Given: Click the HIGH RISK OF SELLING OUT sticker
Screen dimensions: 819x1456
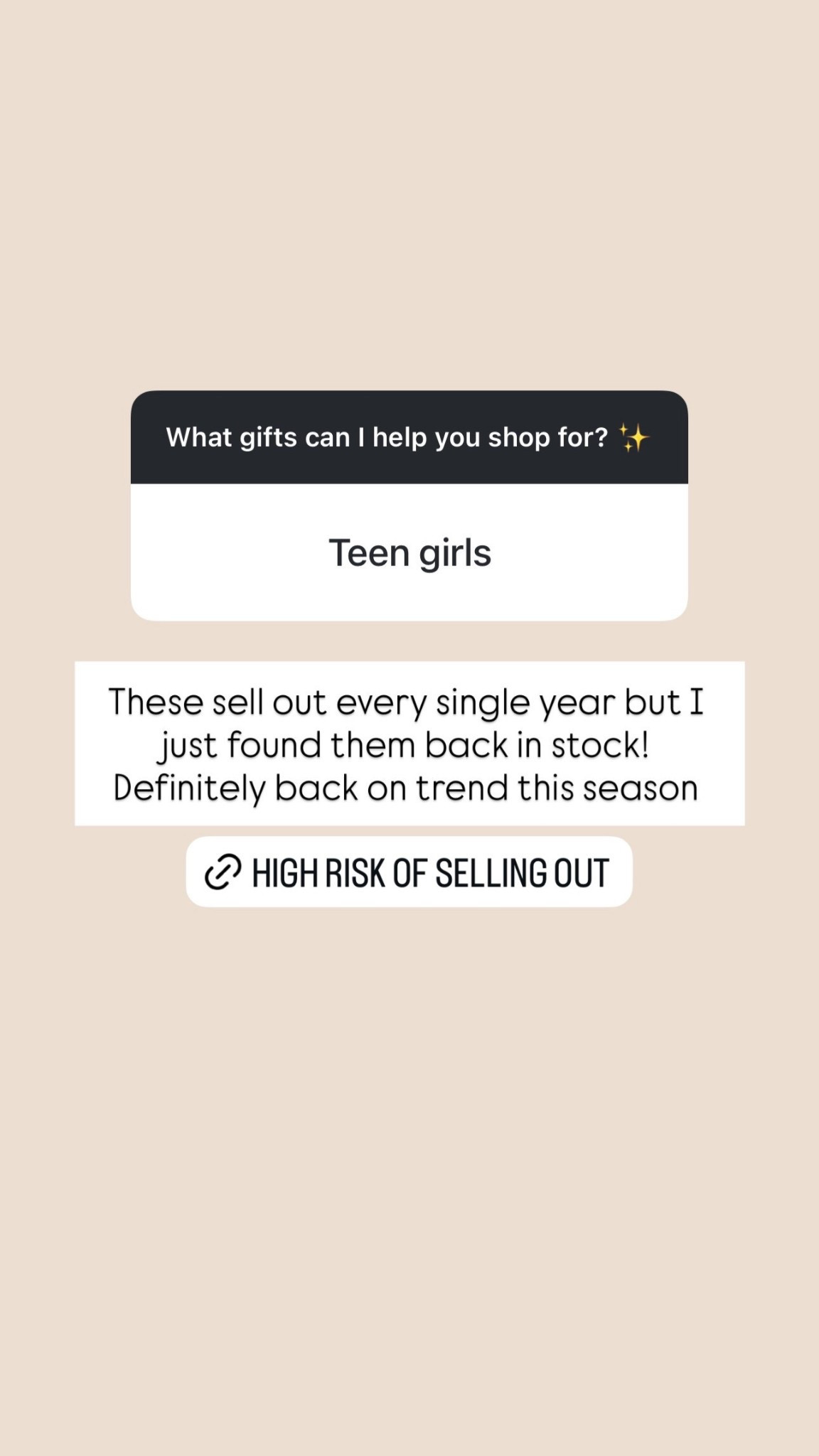Looking at the screenshot, I should coord(409,871).
